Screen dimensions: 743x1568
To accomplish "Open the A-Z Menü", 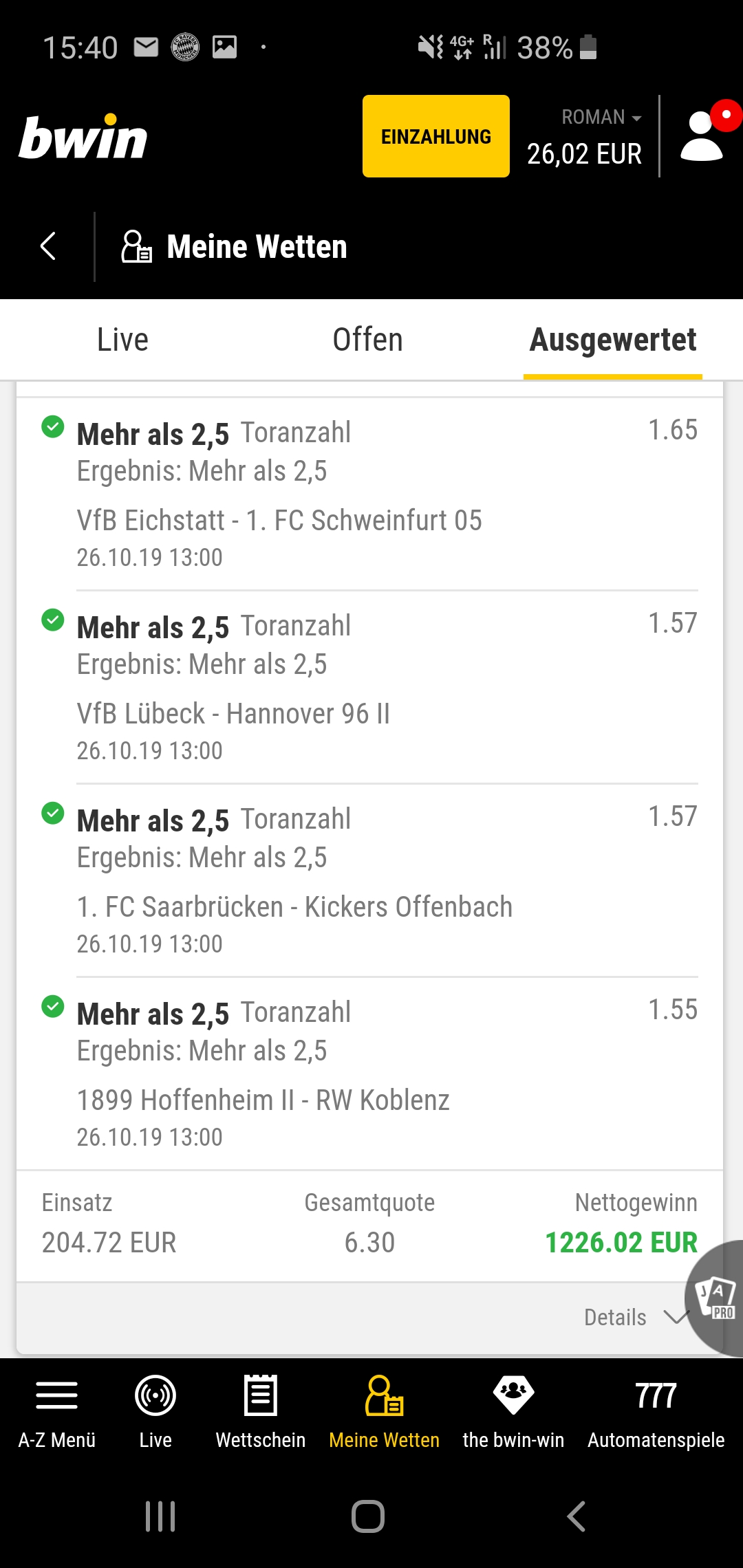I will [x=57, y=1411].
